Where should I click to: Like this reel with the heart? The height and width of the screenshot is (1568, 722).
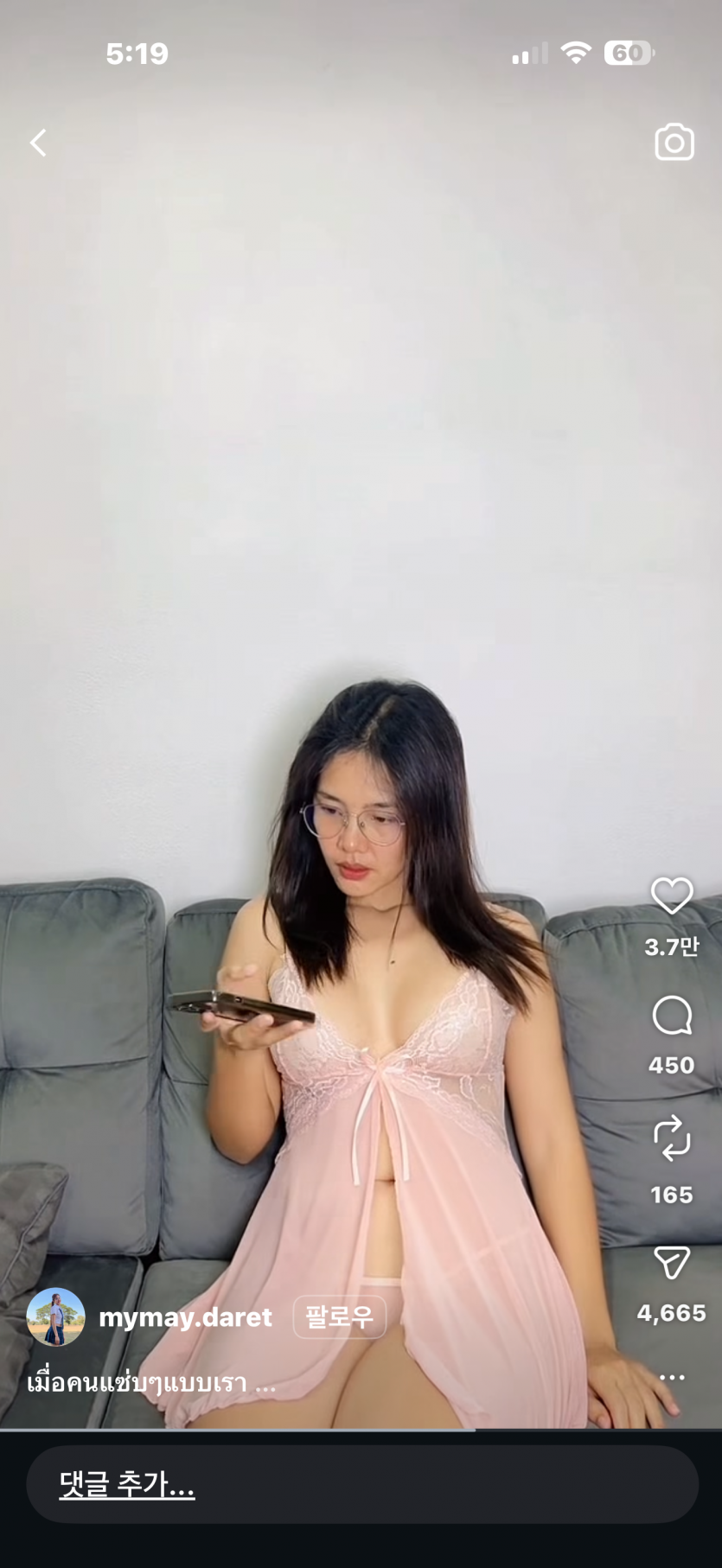click(672, 896)
